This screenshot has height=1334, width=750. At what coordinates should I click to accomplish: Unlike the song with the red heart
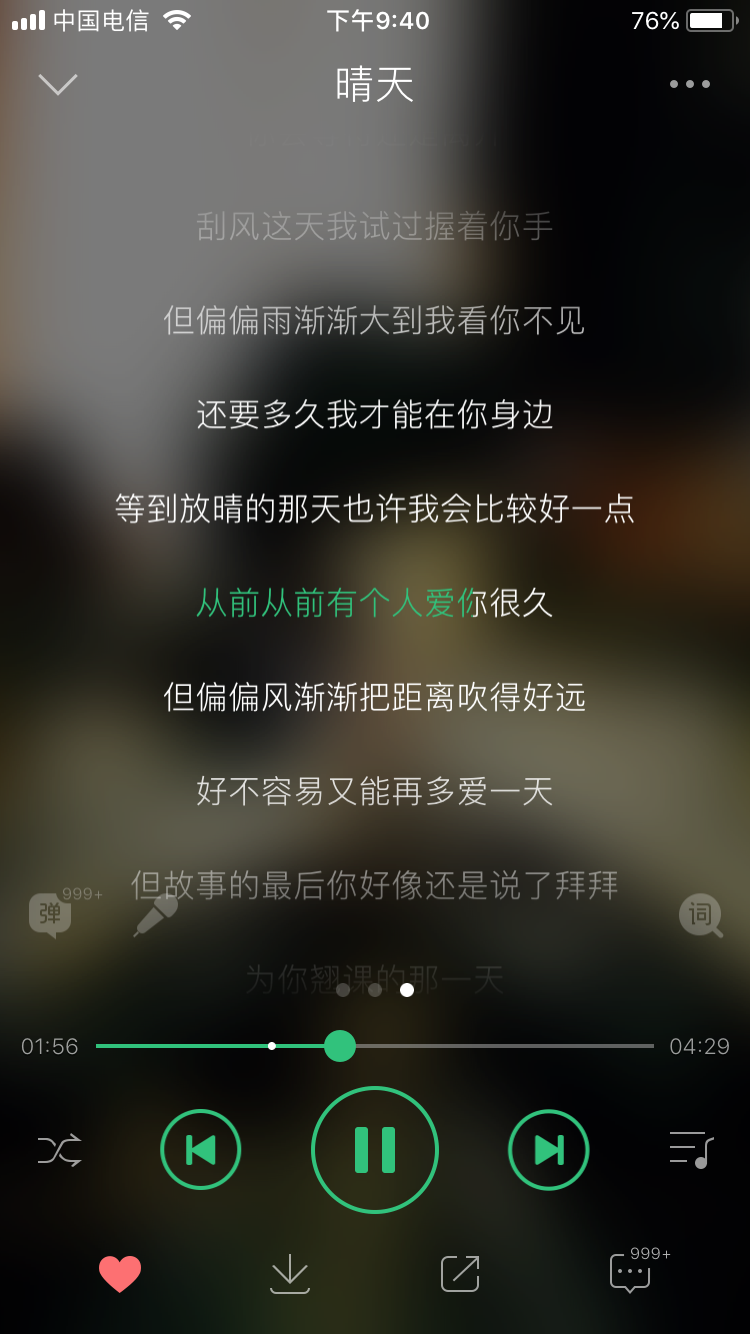(x=120, y=1274)
